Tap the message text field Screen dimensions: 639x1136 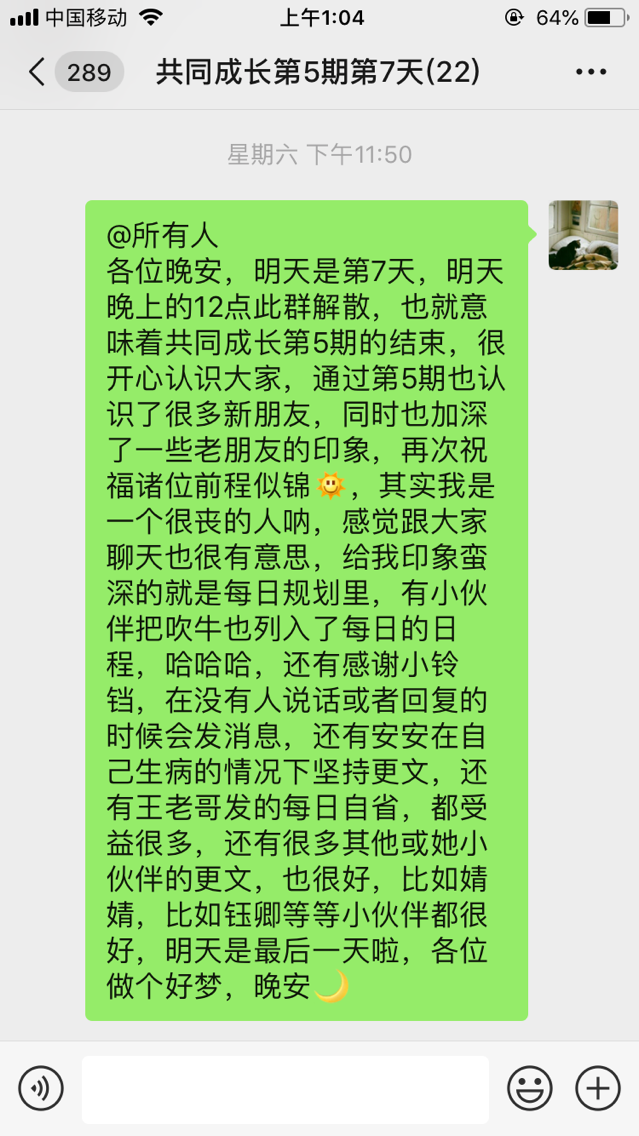pos(285,1088)
